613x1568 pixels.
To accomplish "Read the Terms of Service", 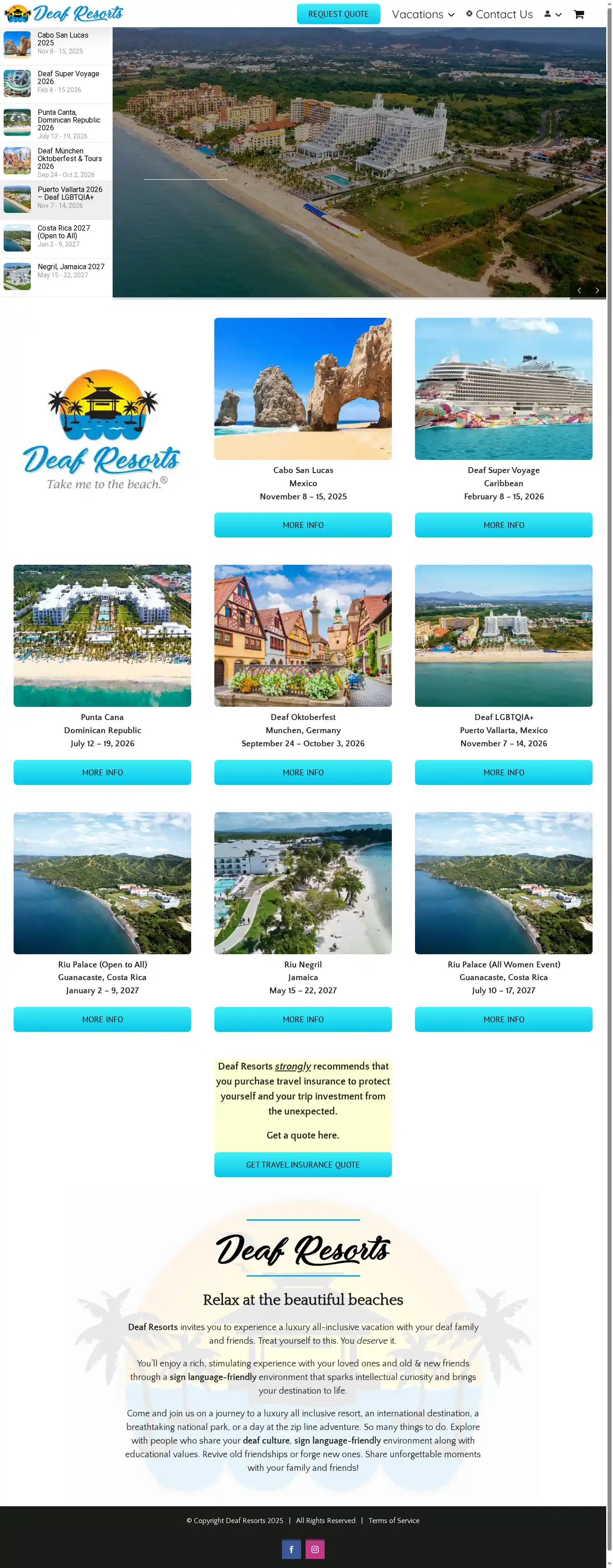I will pyautogui.click(x=393, y=1520).
